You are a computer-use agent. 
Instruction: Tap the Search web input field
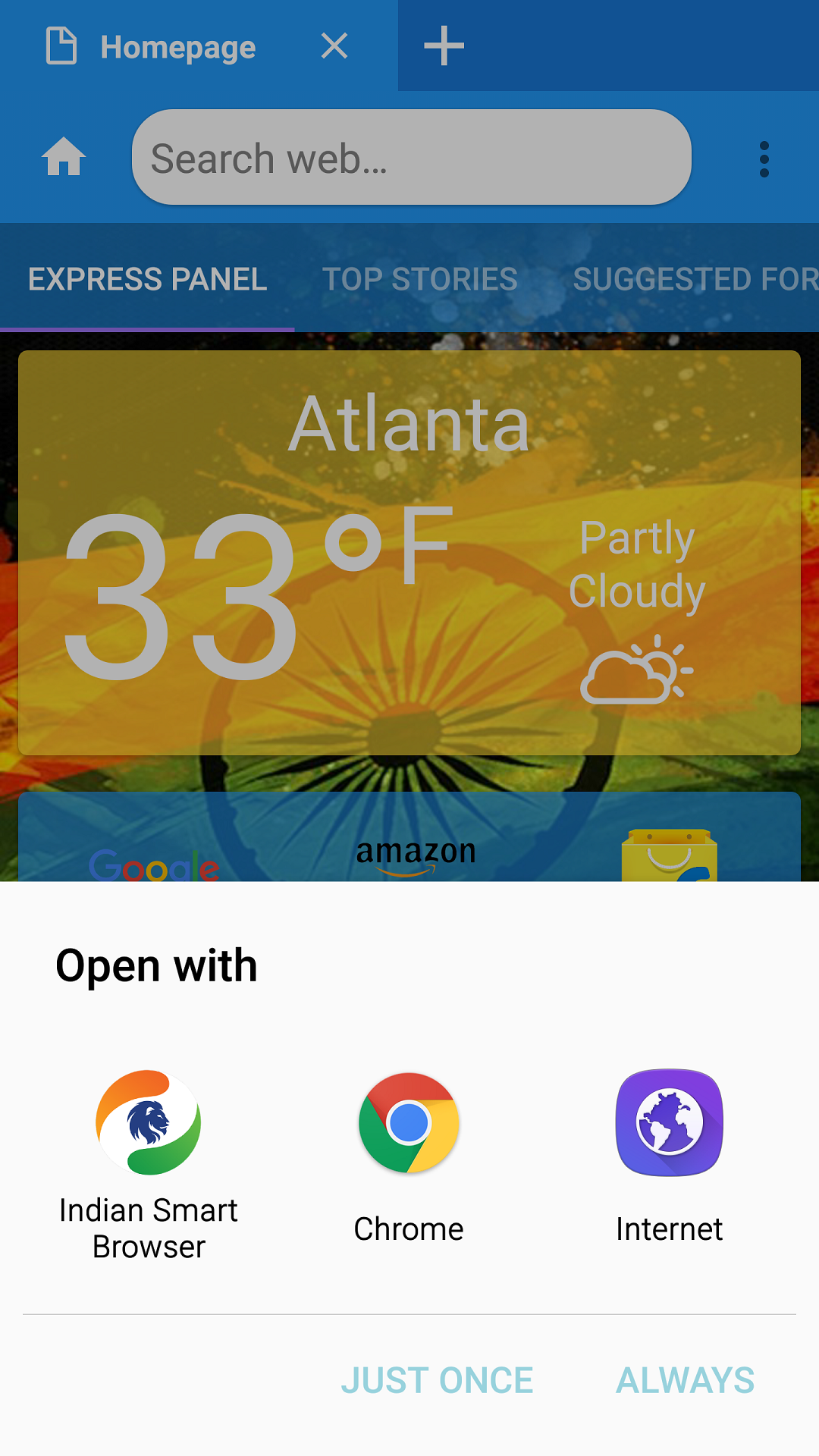[x=409, y=157]
